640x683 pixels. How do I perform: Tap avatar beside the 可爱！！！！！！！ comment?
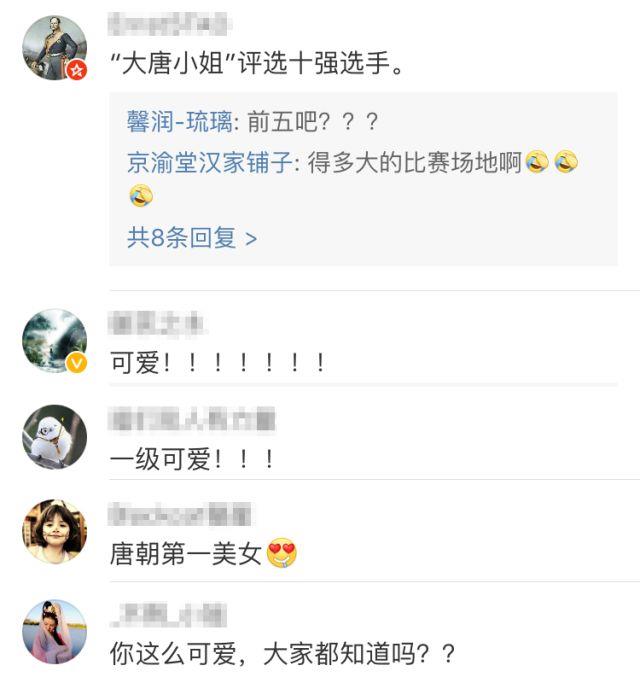pyautogui.click(x=55, y=341)
